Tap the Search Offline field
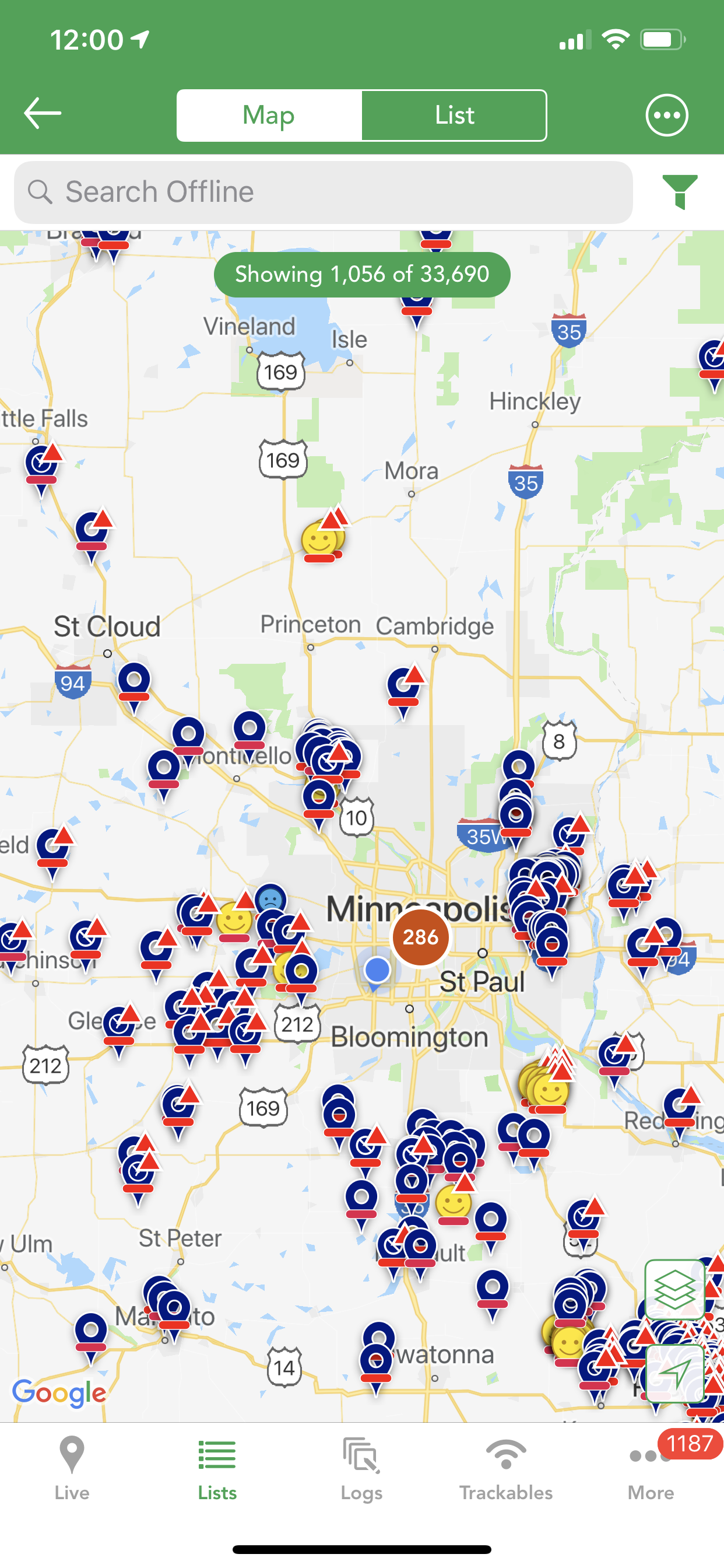This screenshot has width=724, height=1568. [x=323, y=192]
